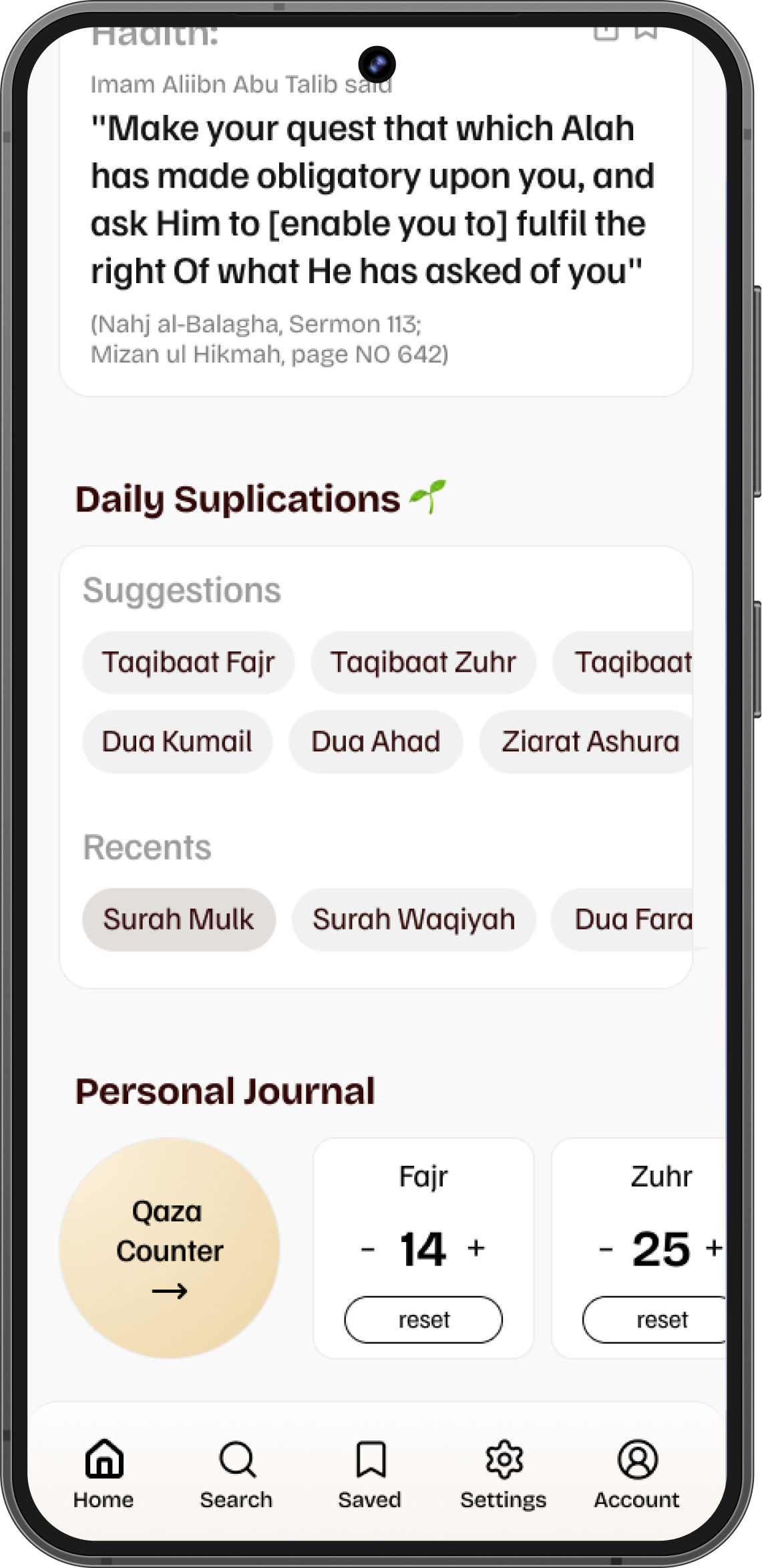Open Dua Kumail
The image size is (762, 1568).
(177, 742)
